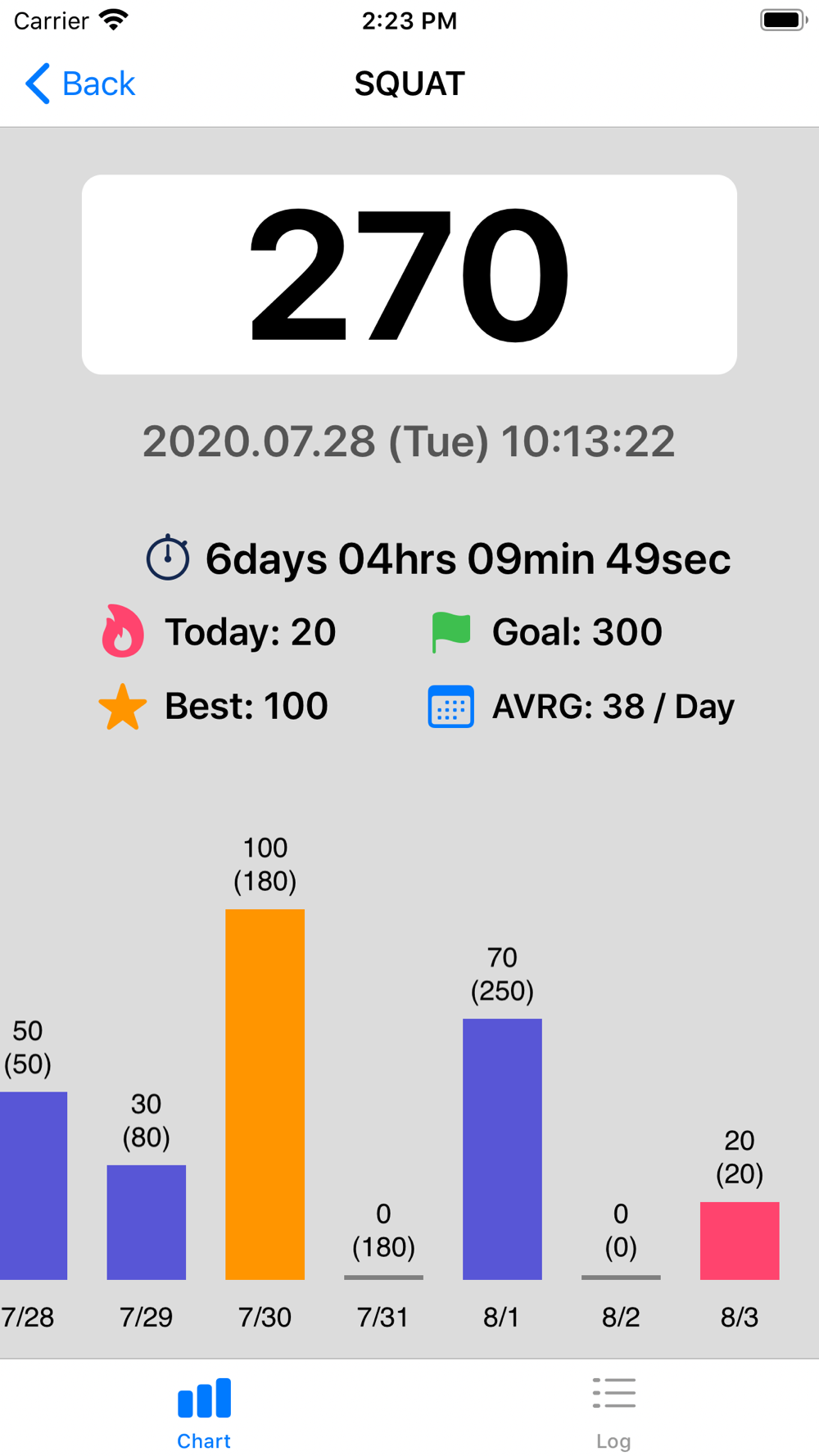Go back to the previous screen
The image size is (819, 1456).
[x=79, y=84]
